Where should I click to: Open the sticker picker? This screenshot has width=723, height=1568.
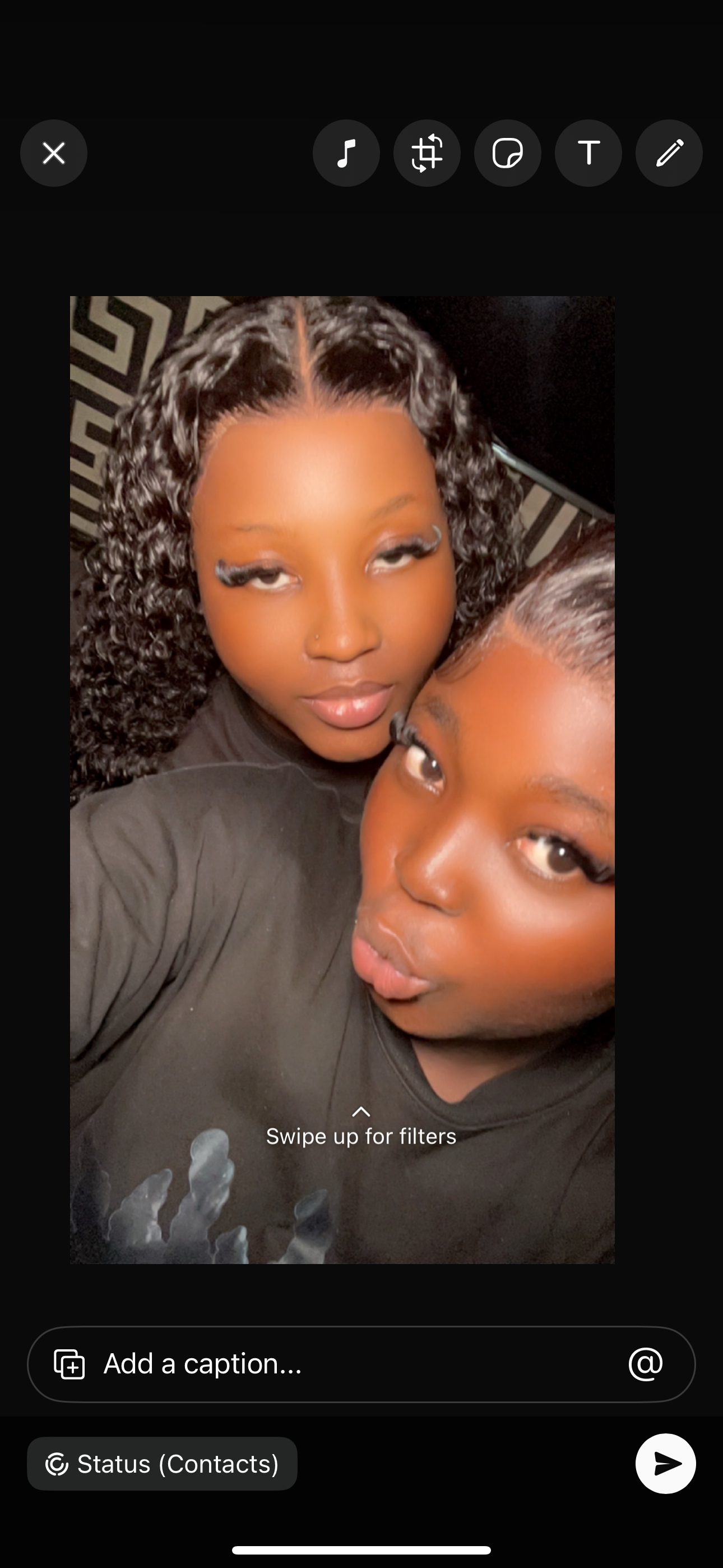pos(508,153)
